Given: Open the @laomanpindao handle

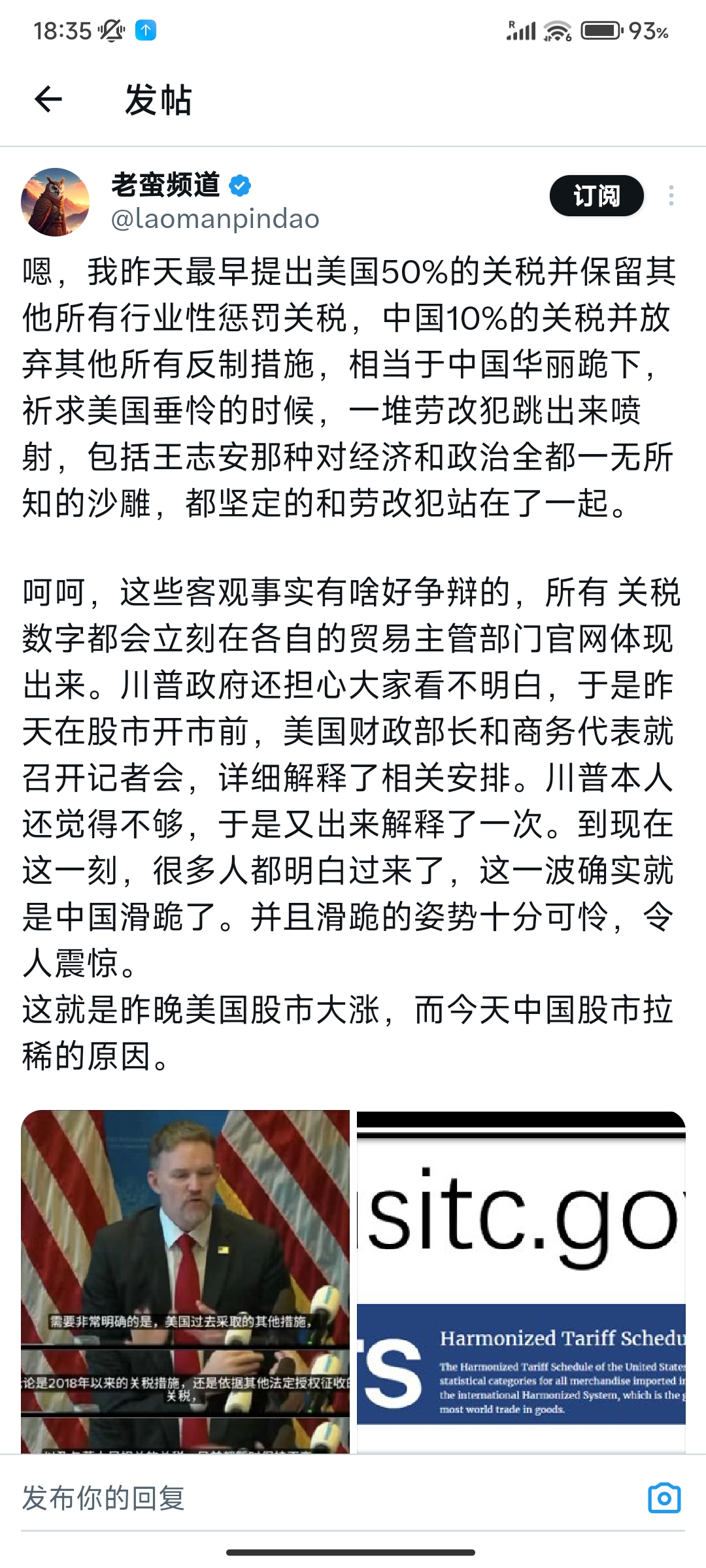Looking at the screenshot, I should tap(215, 219).
